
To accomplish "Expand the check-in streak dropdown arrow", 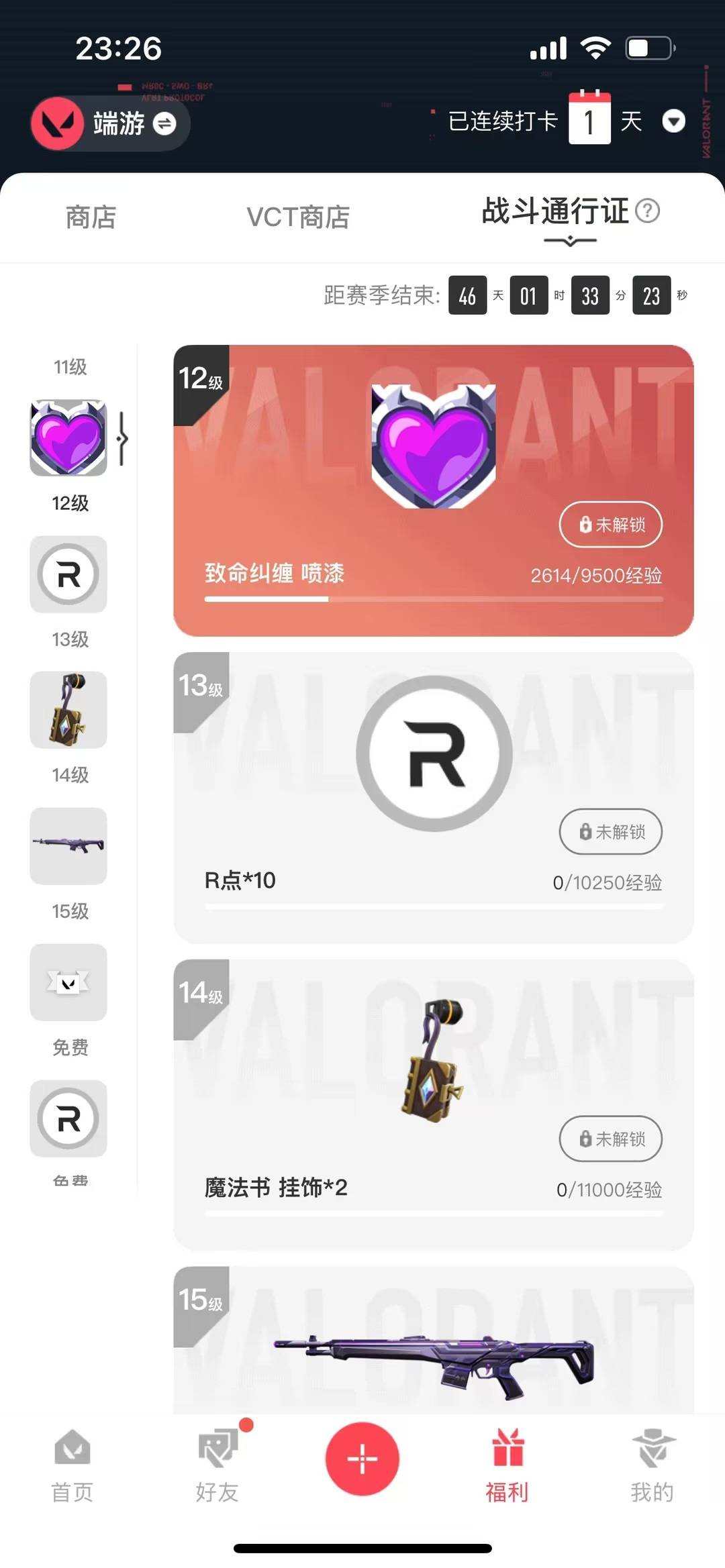I will tap(673, 121).
